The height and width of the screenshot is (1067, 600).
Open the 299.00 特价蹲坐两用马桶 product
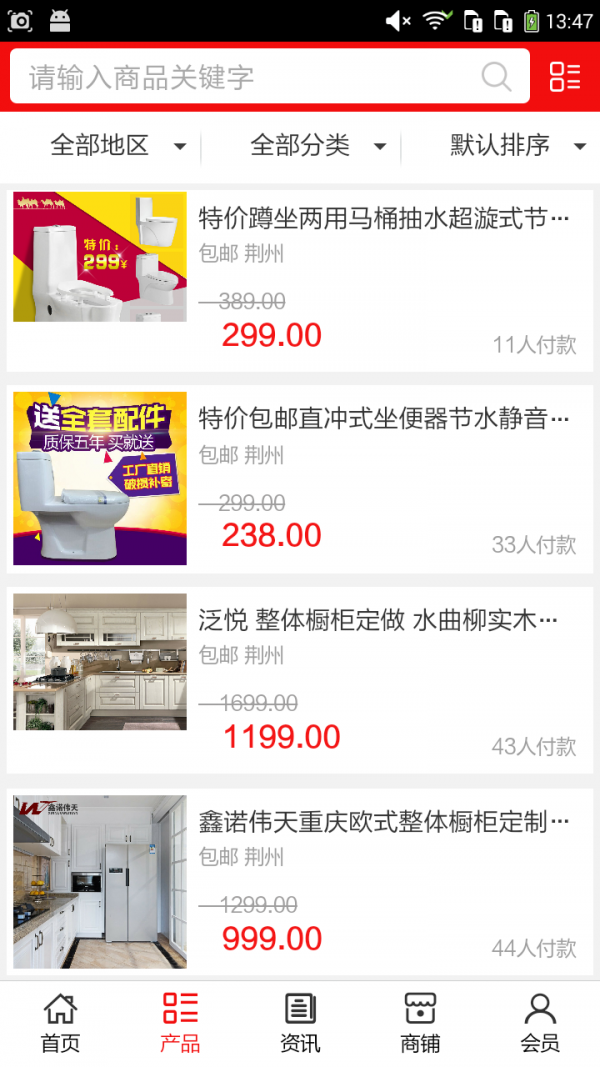[x=384, y=219]
